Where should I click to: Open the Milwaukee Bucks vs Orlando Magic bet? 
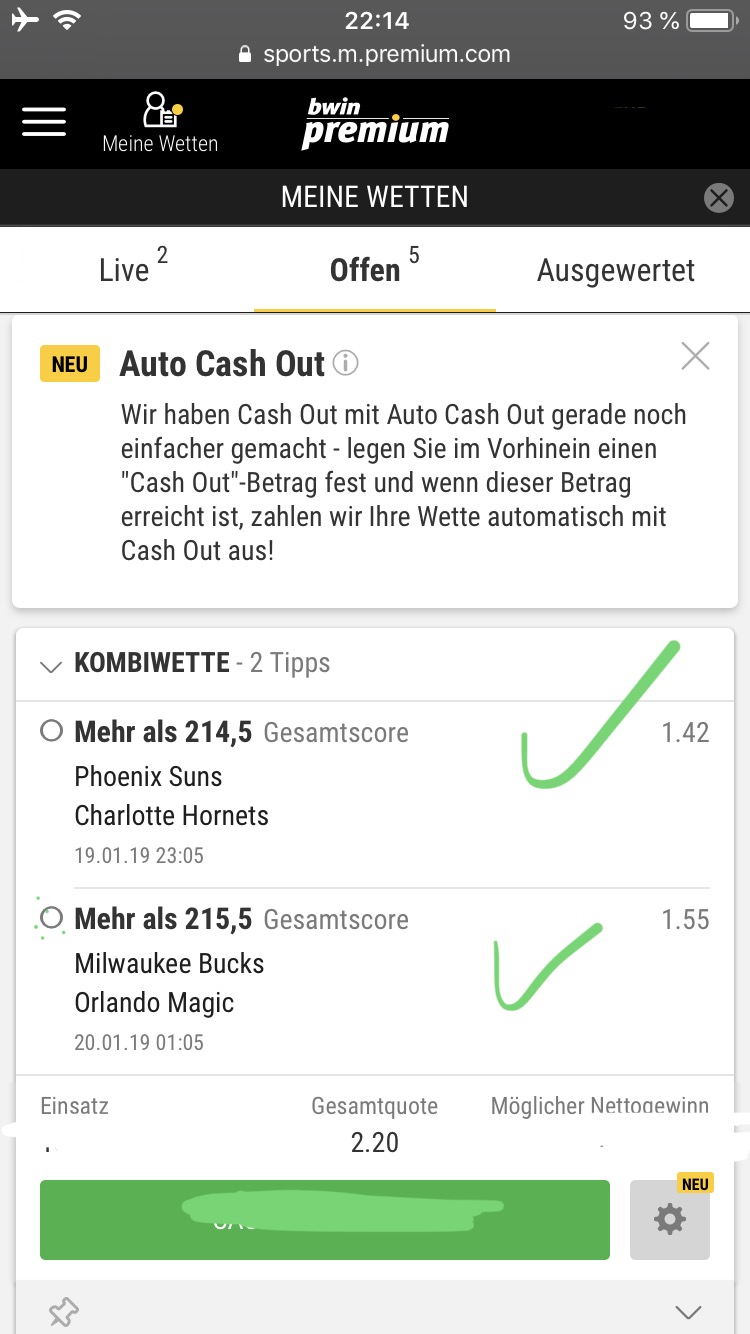168,982
